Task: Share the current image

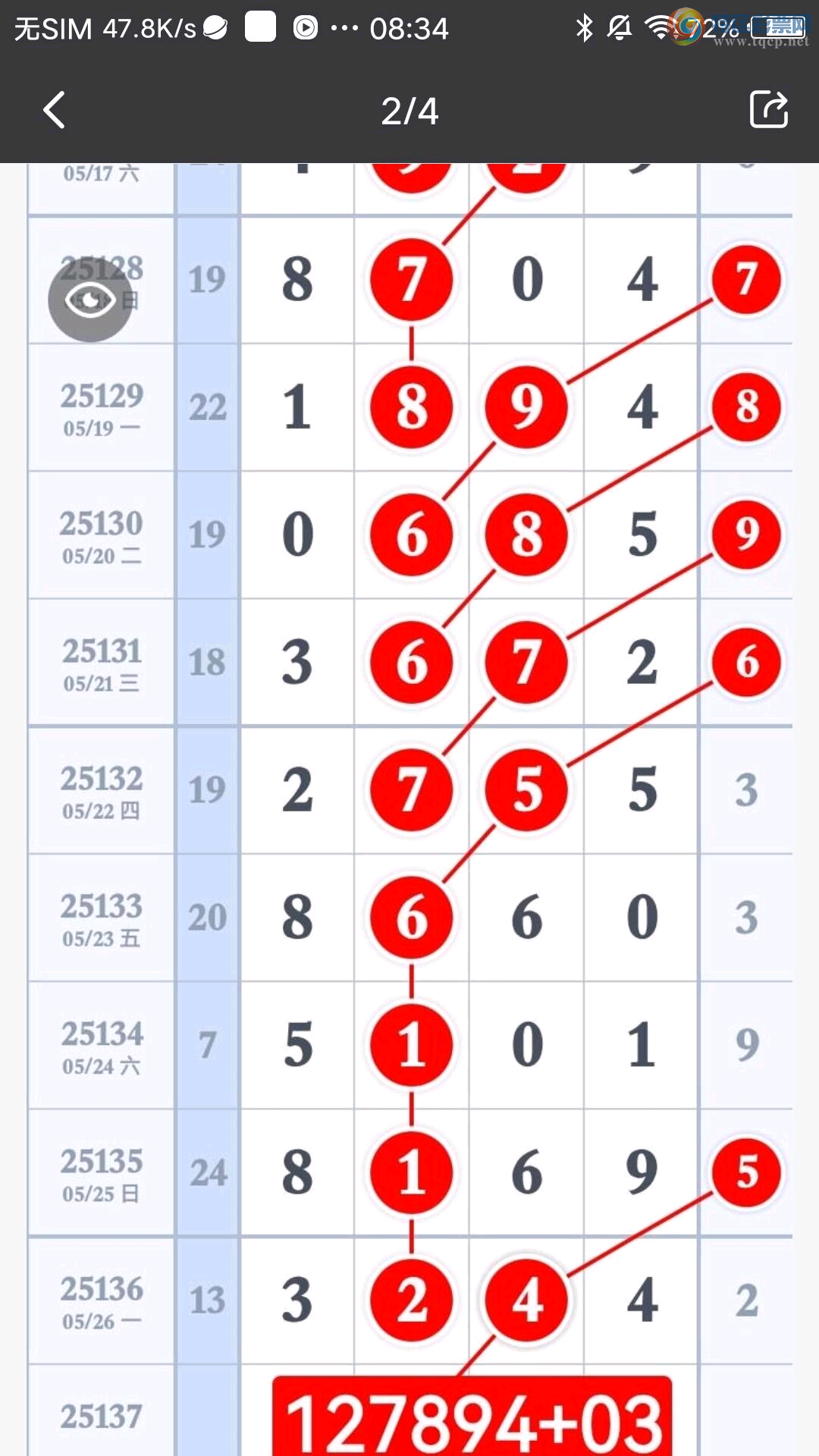Action: (768, 110)
